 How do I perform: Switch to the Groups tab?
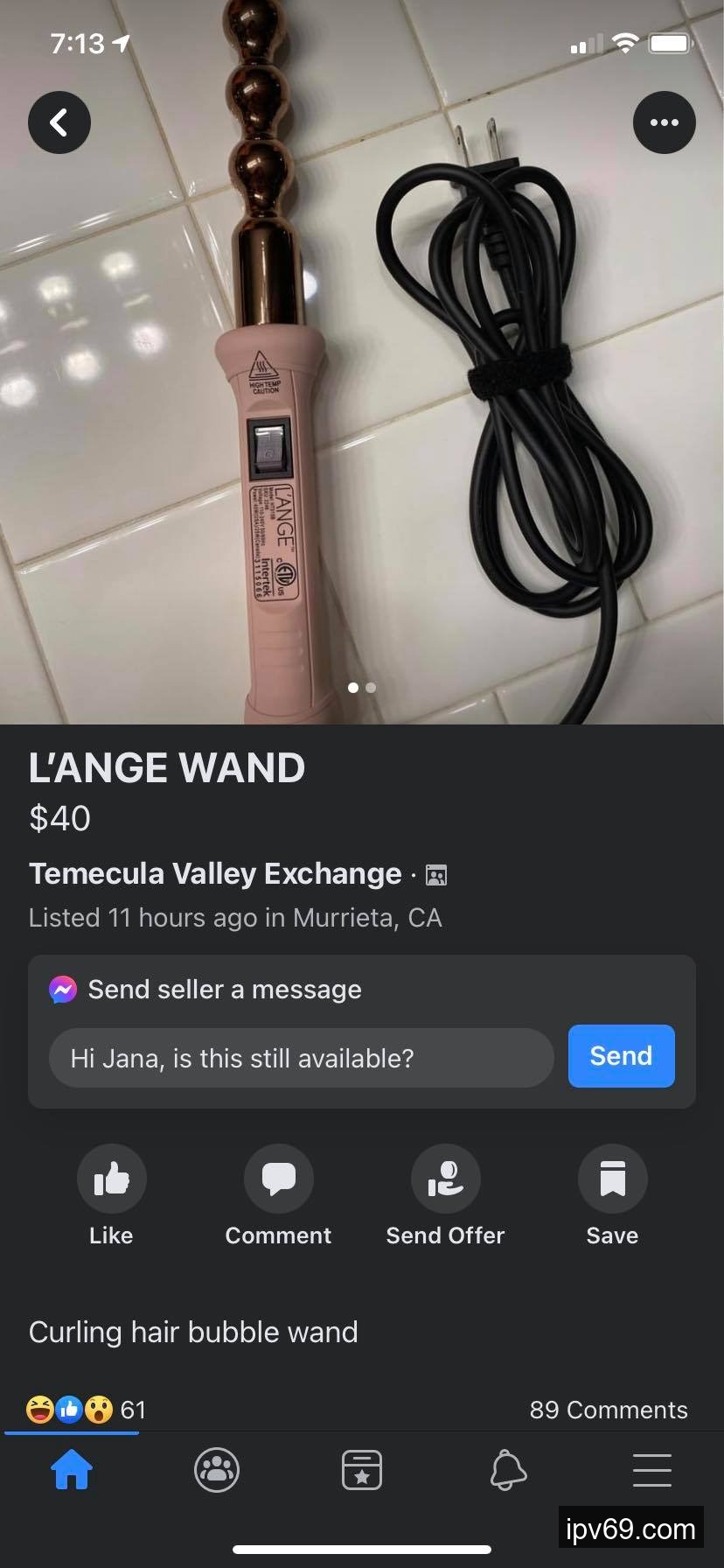pyautogui.click(x=217, y=1470)
